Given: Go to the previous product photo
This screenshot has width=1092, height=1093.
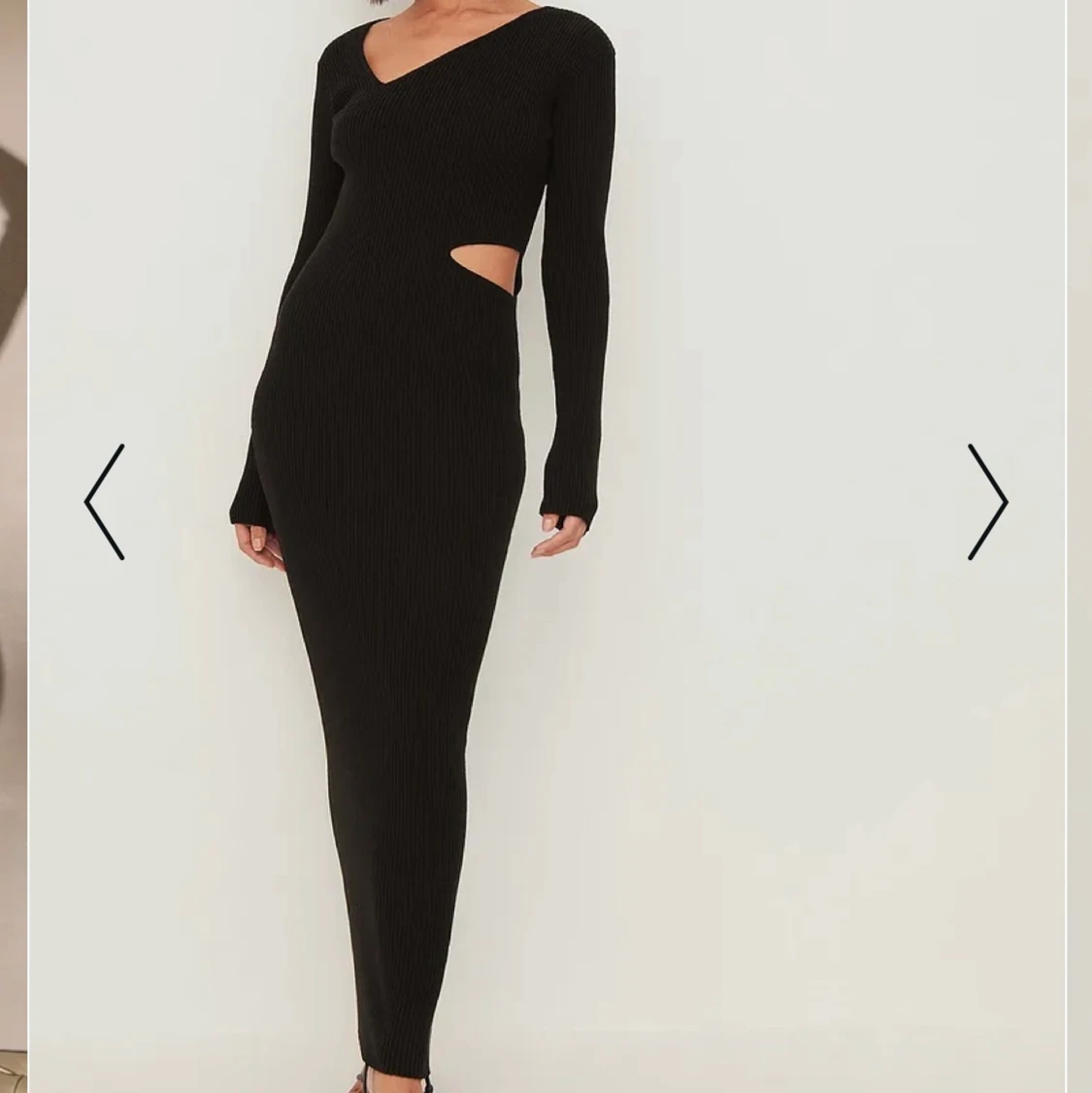Looking at the screenshot, I should (104, 502).
